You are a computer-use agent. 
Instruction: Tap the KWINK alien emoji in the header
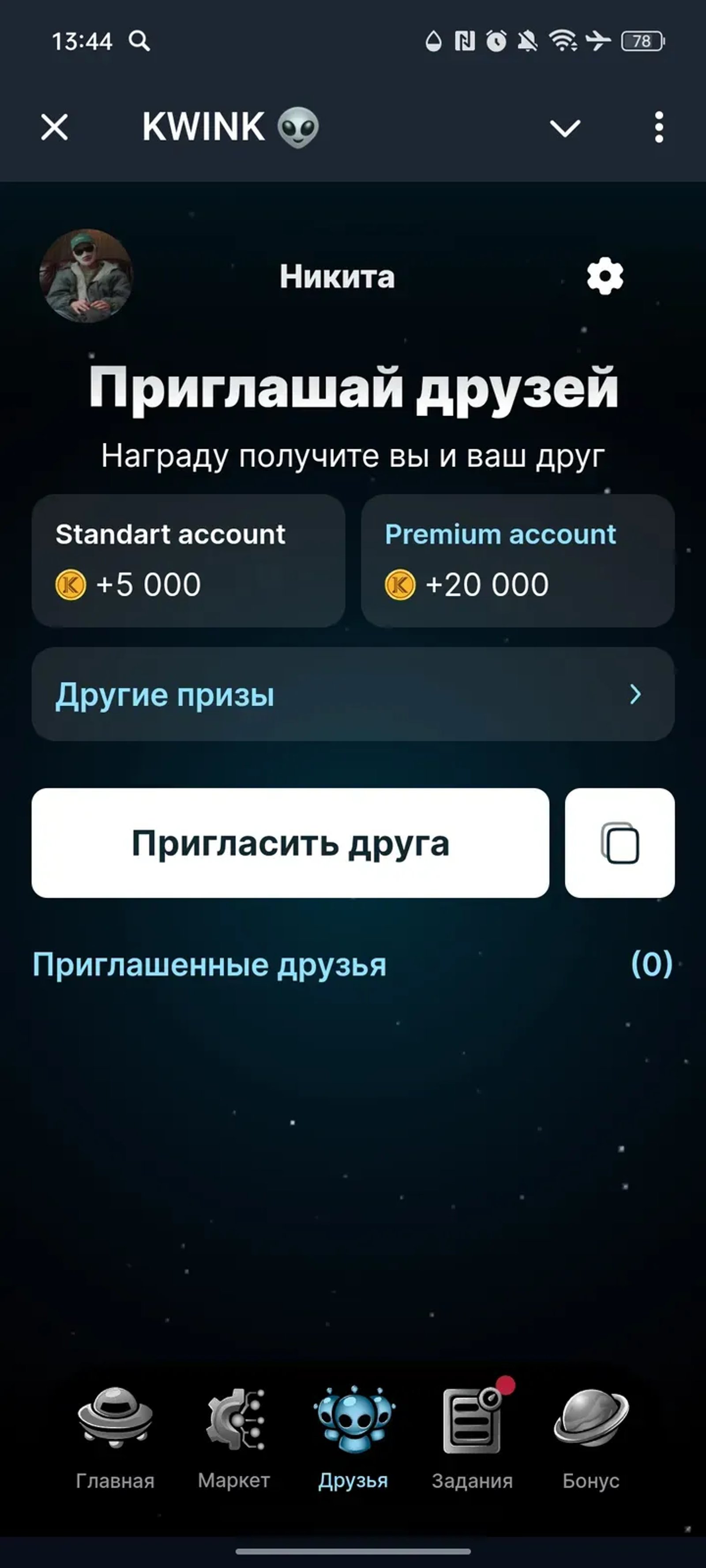pos(298,127)
